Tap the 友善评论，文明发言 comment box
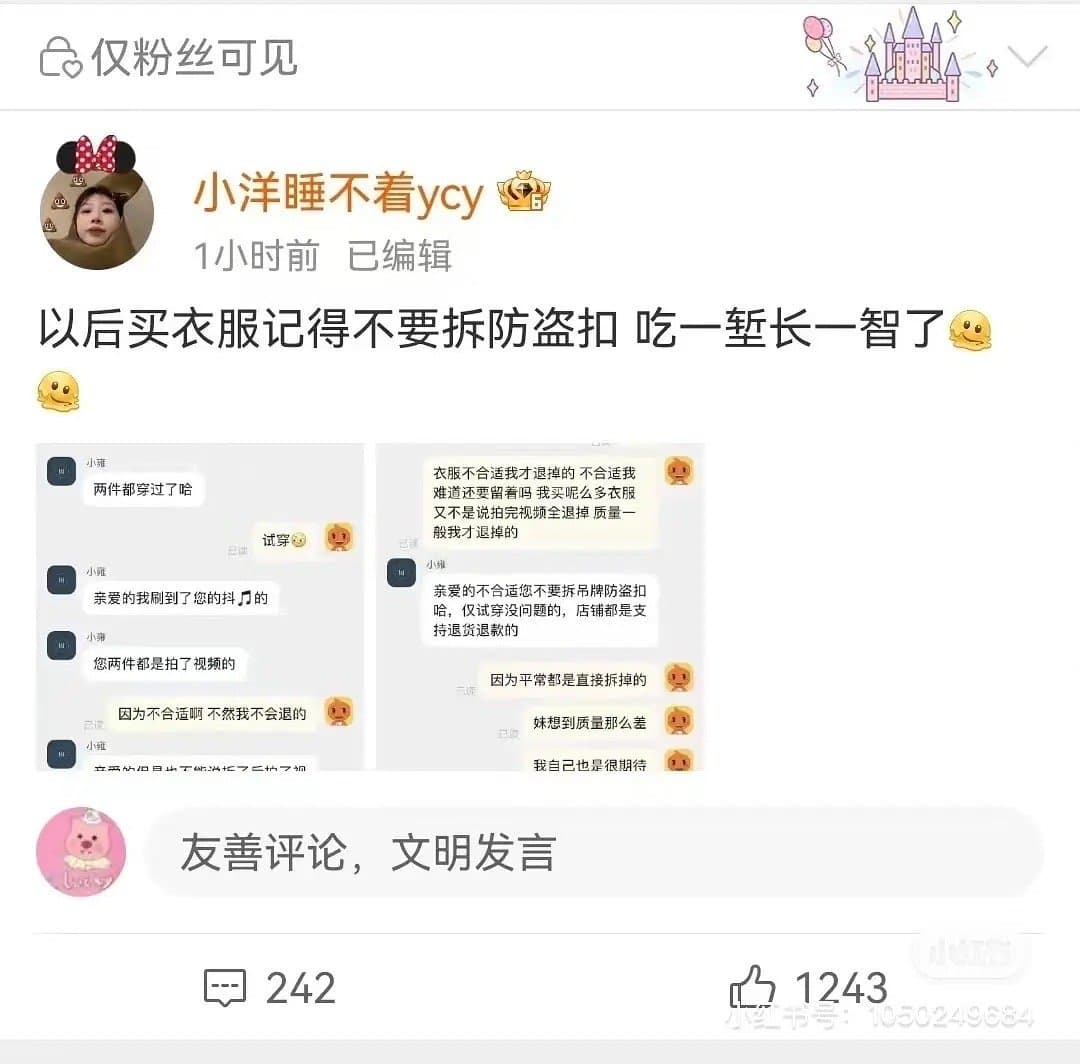The width and height of the screenshot is (1080, 1064). click(x=594, y=853)
